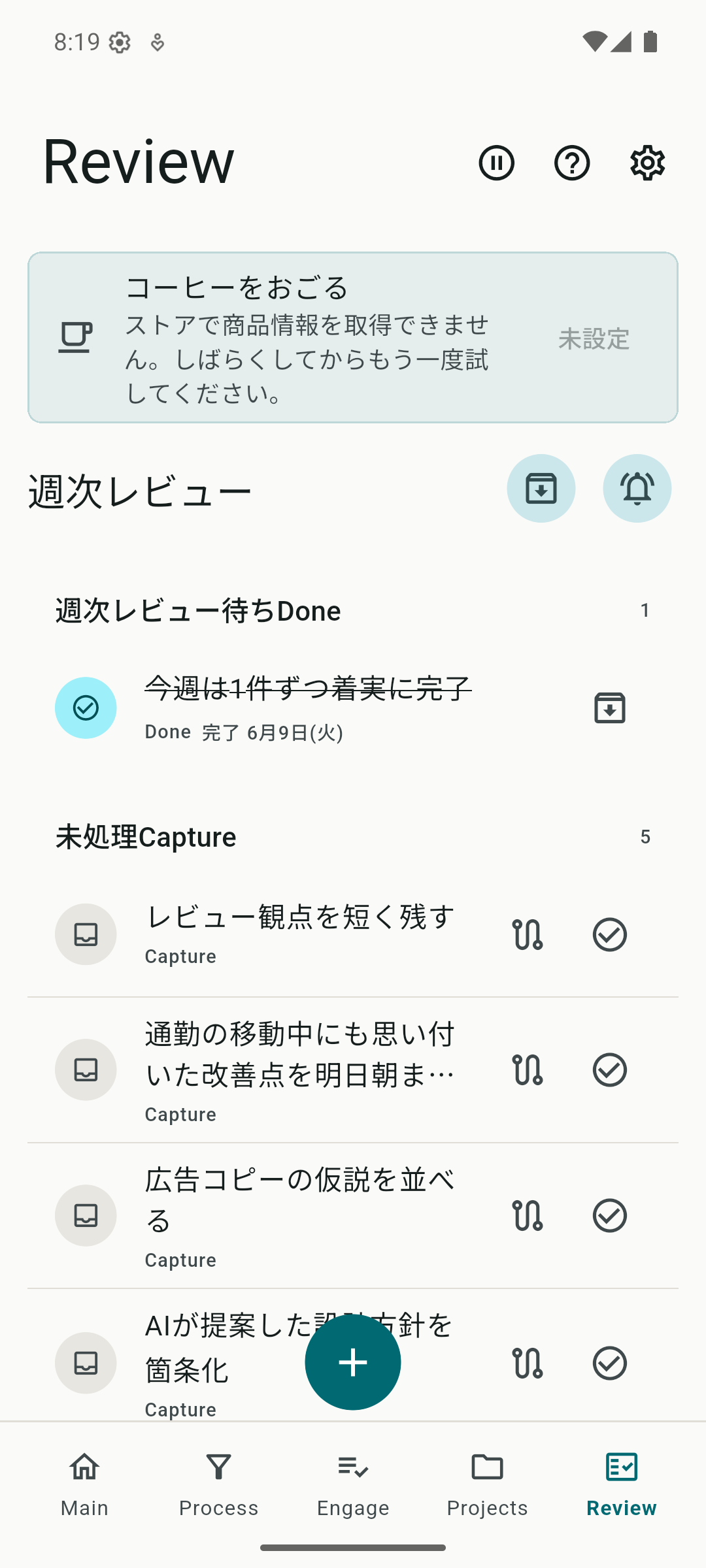Image resolution: width=706 pixels, height=1568 pixels.
Task: Open the 週次レビュー reminder bell
Action: click(637, 488)
